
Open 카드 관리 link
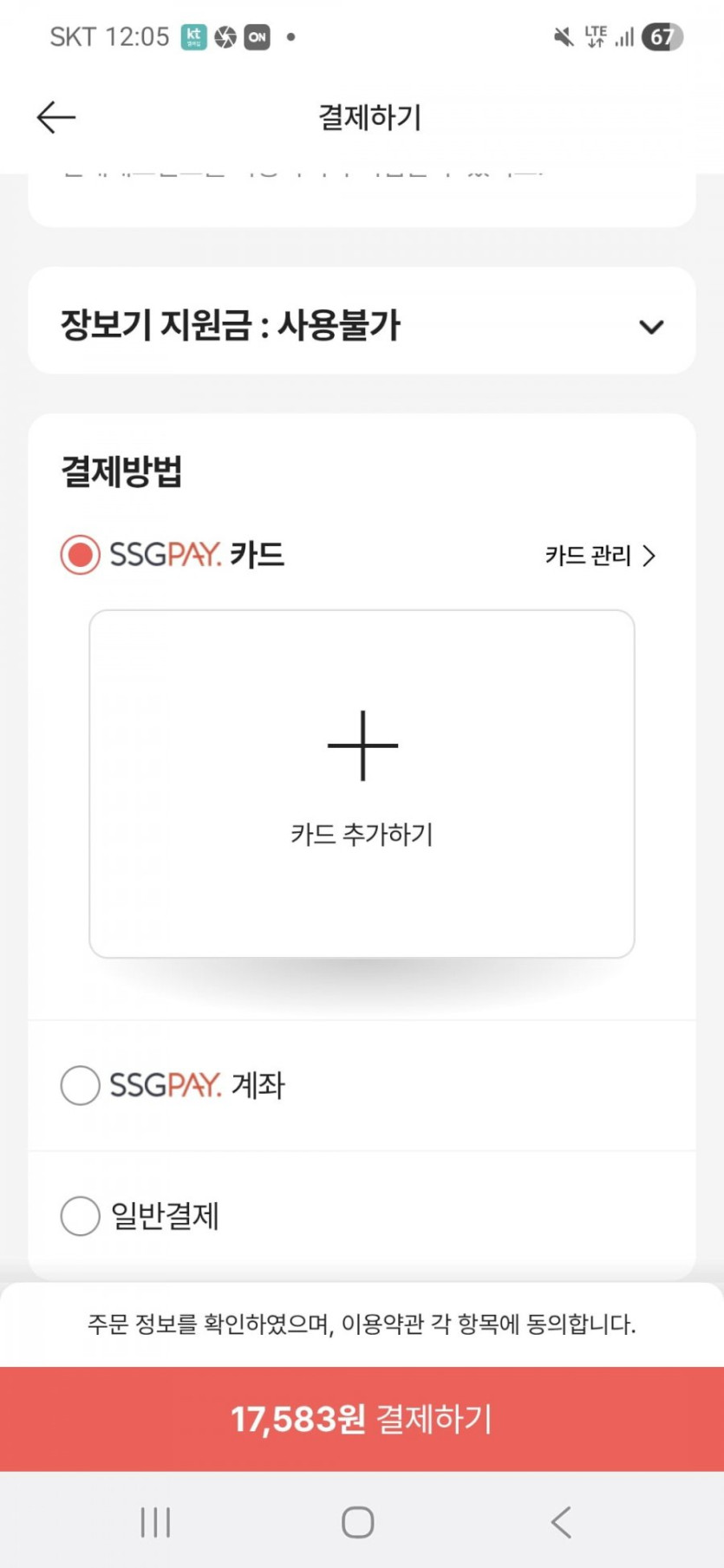(600, 556)
